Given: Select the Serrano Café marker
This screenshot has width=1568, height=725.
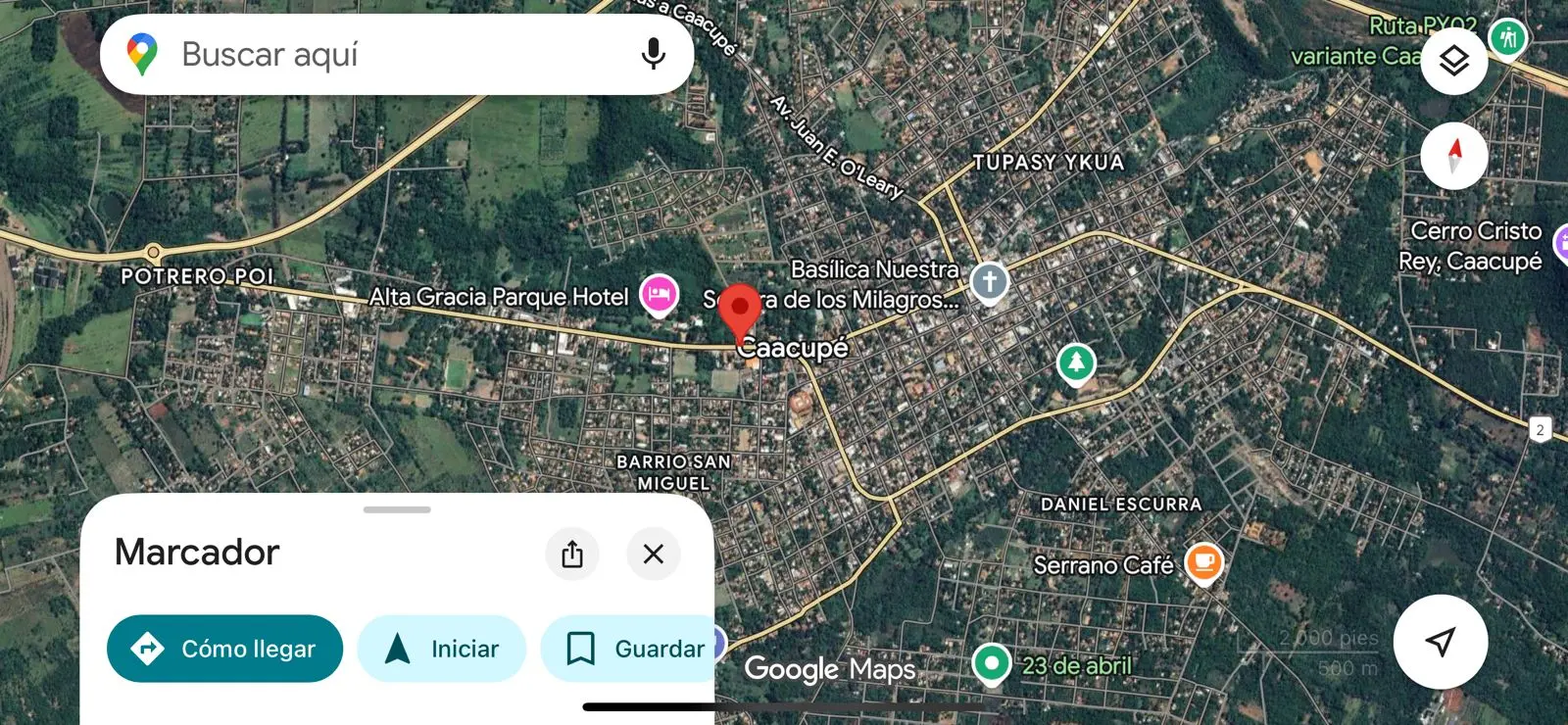Looking at the screenshot, I should pos(1203,563).
